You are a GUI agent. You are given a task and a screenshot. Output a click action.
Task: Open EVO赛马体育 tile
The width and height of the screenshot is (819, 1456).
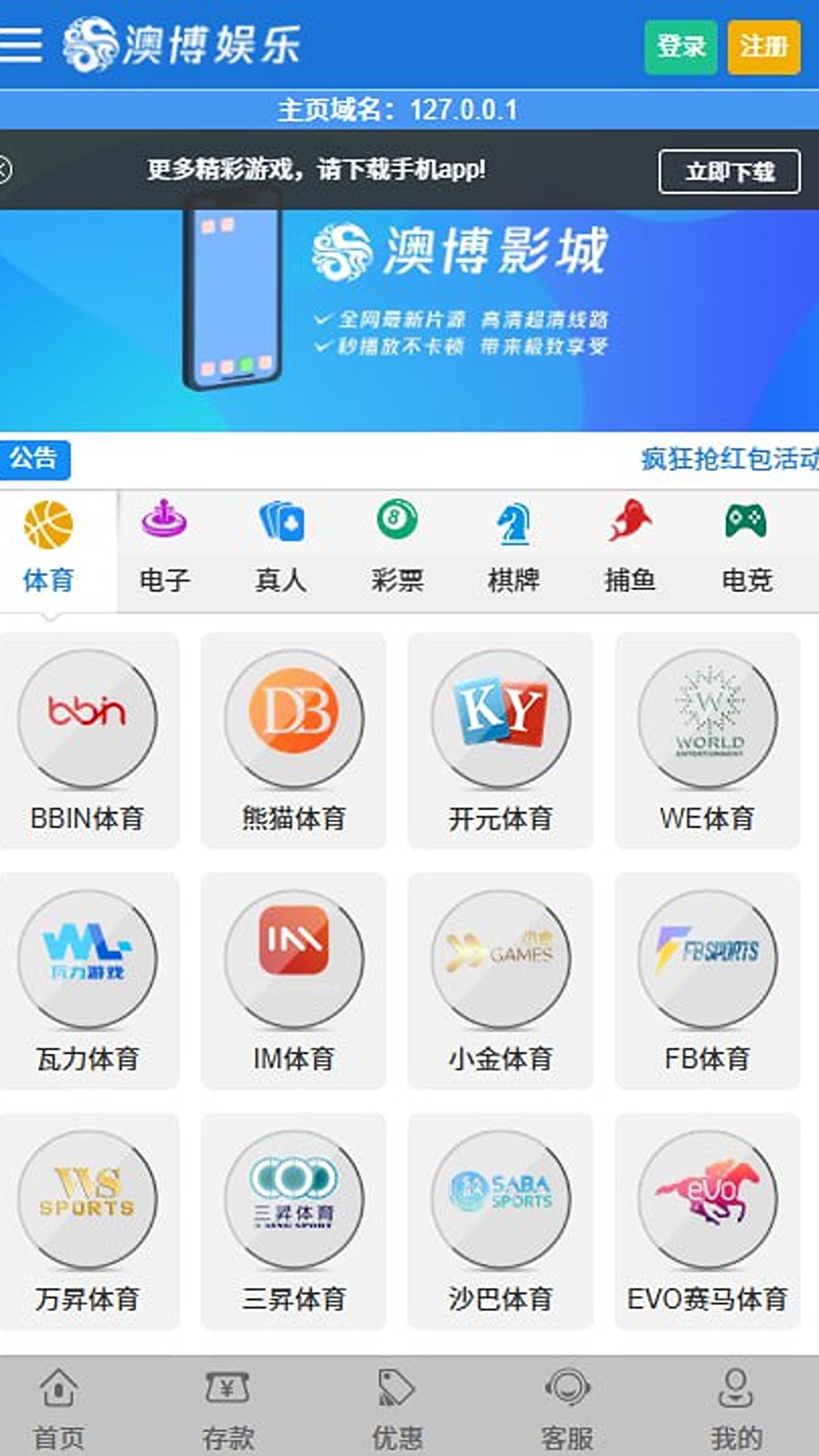708,1220
